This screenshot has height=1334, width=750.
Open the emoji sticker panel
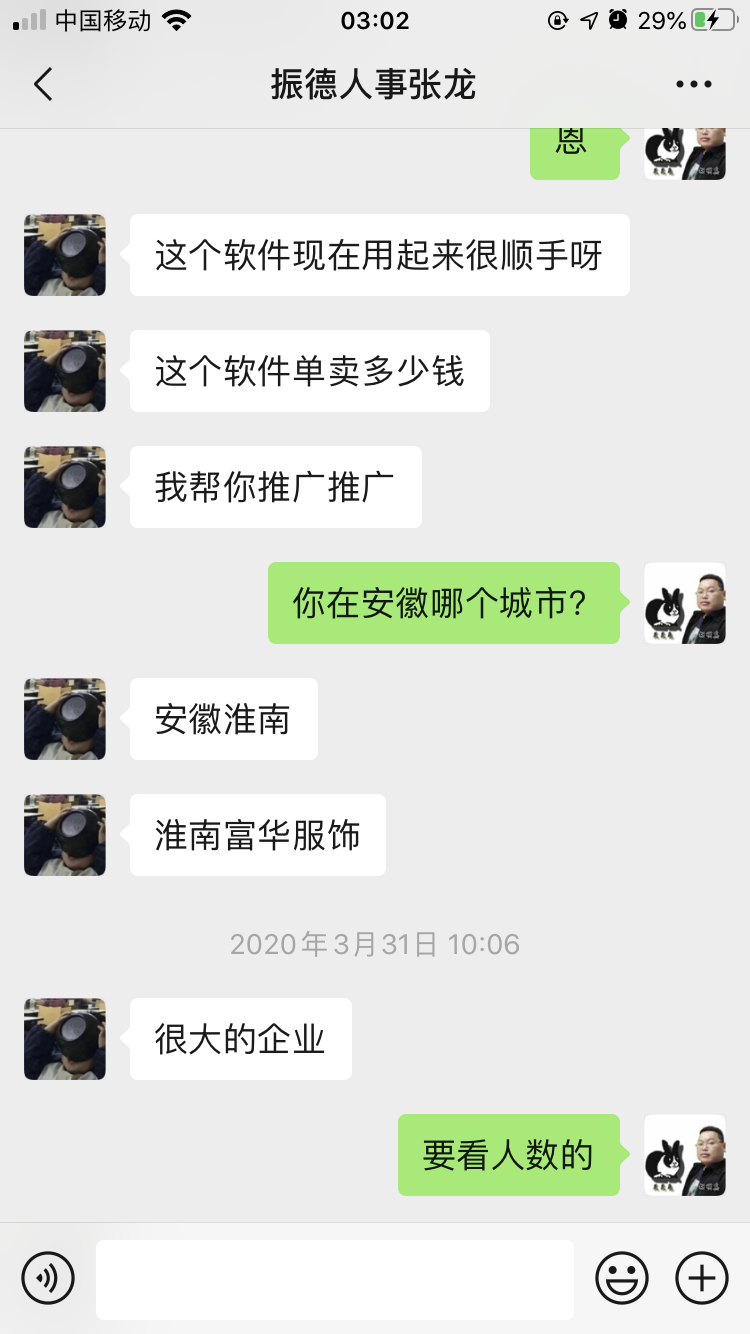[622, 1278]
